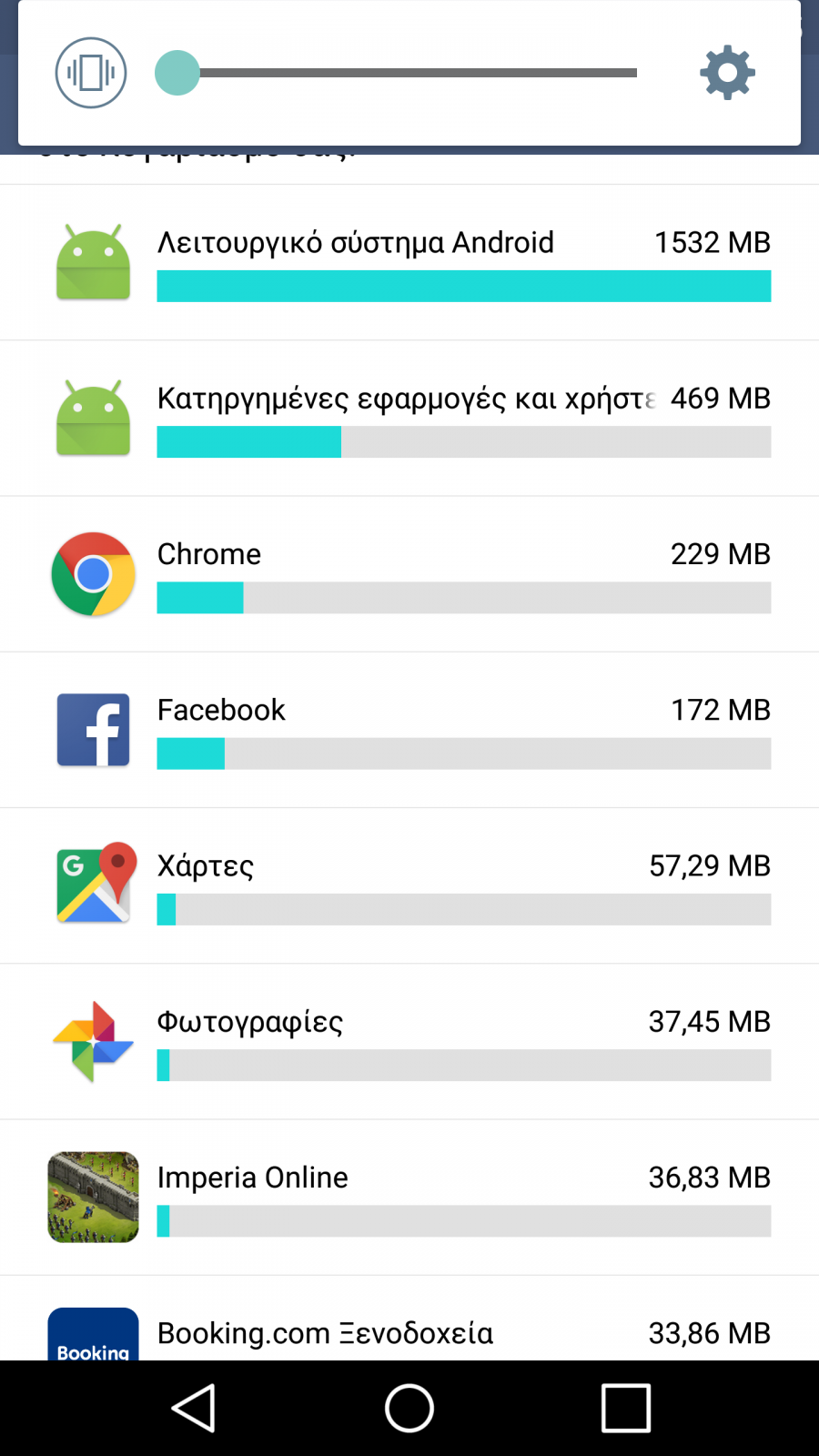This screenshot has width=819, height=1456.
Task: Open Facebook memory usage entry
Action: pos(409,730)
